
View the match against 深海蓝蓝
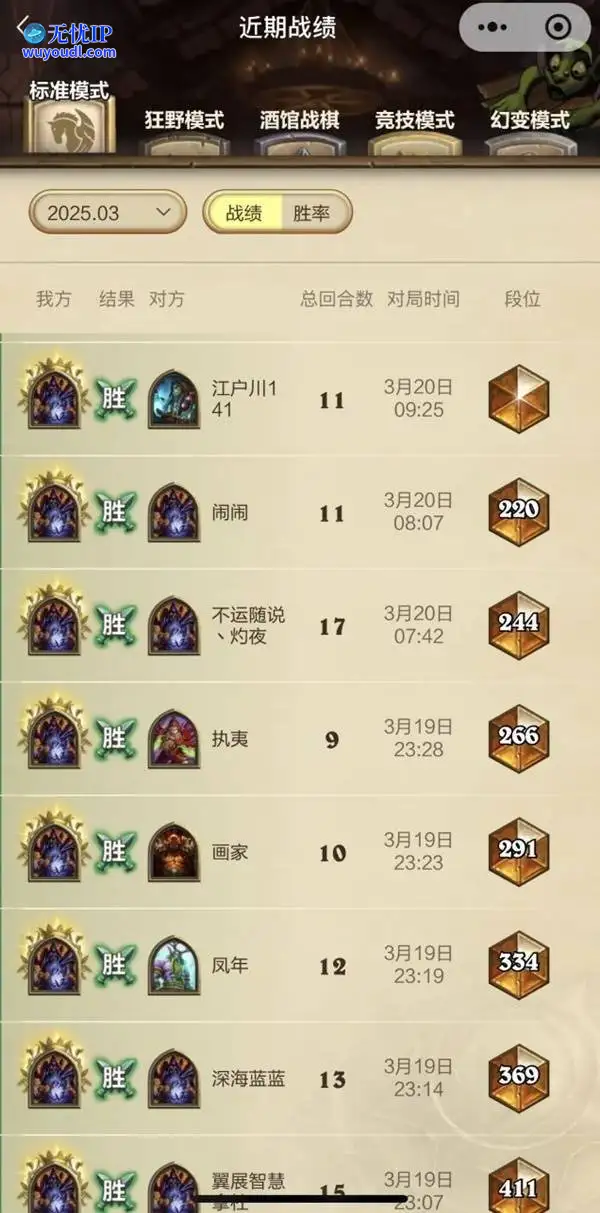(300, 1078)
